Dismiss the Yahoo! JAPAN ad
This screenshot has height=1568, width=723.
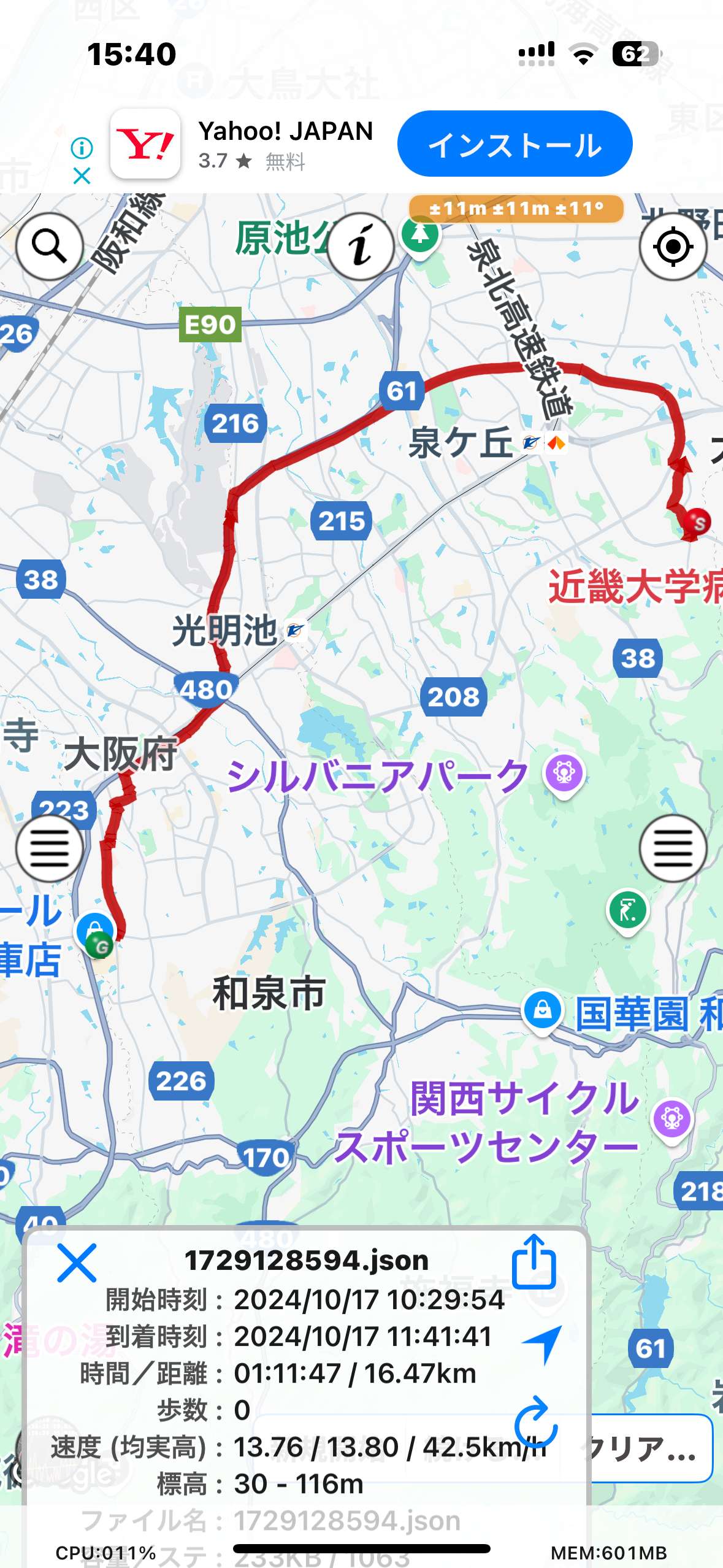point(82,177)
